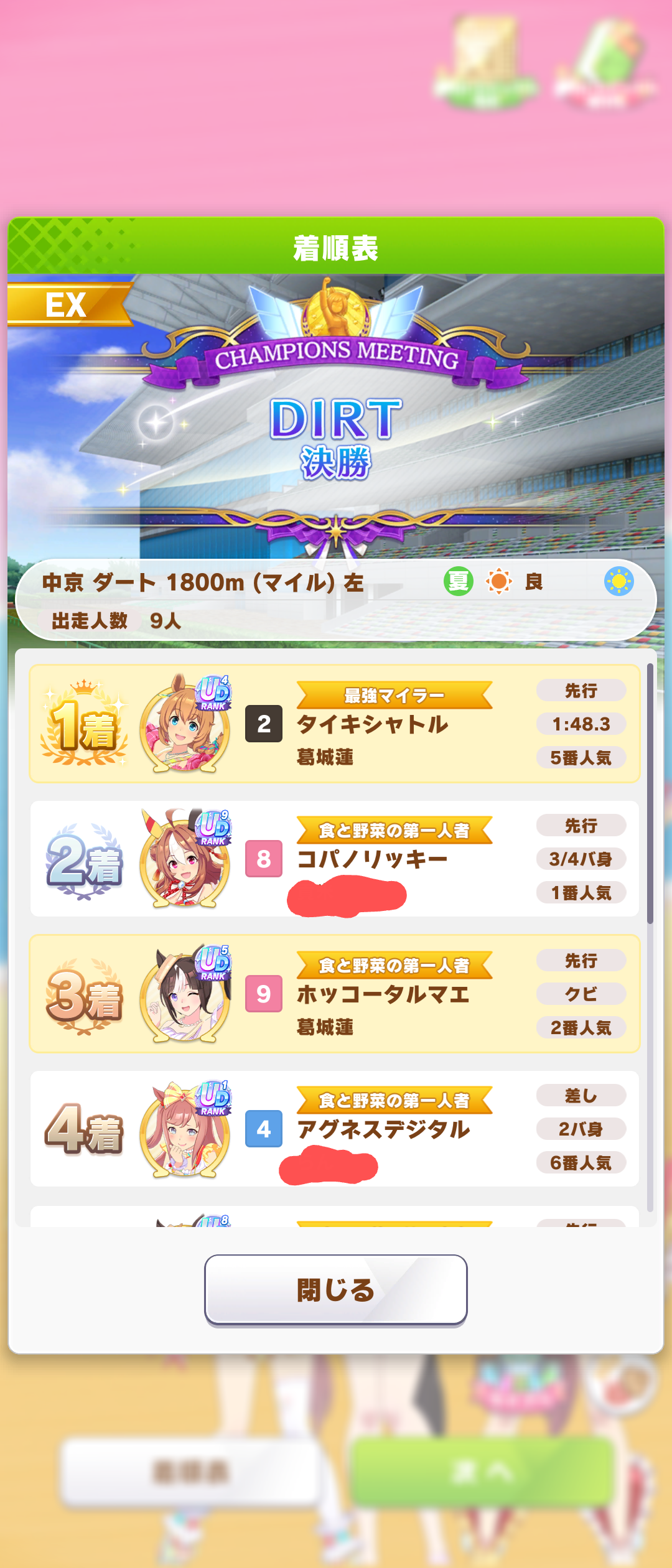Close the 着順表 results dialog

click(335, 1289)
